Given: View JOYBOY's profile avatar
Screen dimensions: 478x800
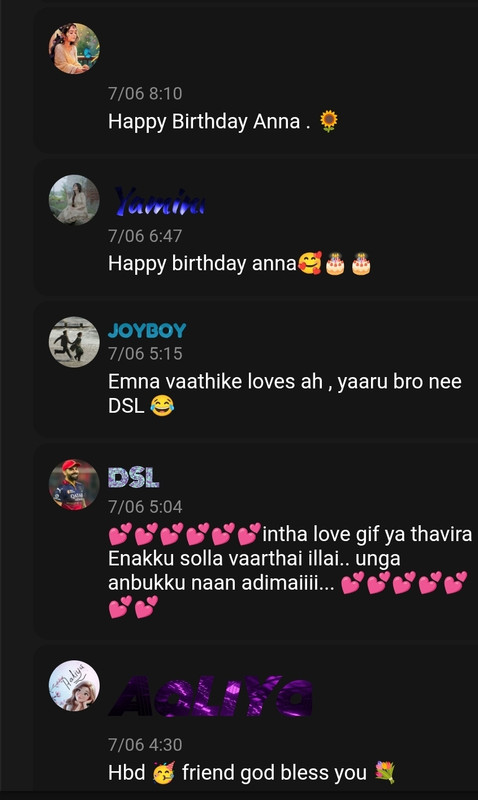Looking at the screenshot, I should coord(74,342).
